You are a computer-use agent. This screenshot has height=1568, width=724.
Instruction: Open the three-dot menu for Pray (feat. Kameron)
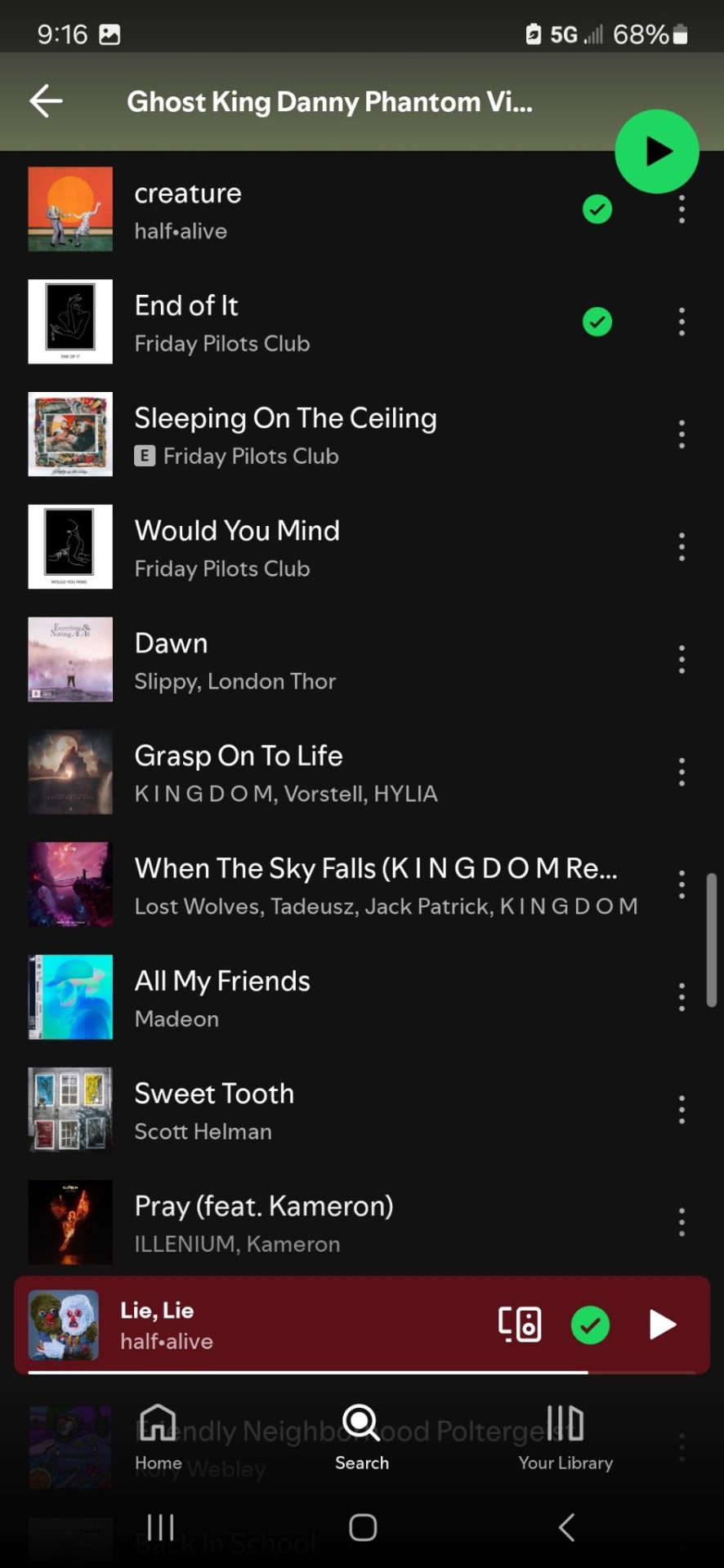coord(682,1223)
